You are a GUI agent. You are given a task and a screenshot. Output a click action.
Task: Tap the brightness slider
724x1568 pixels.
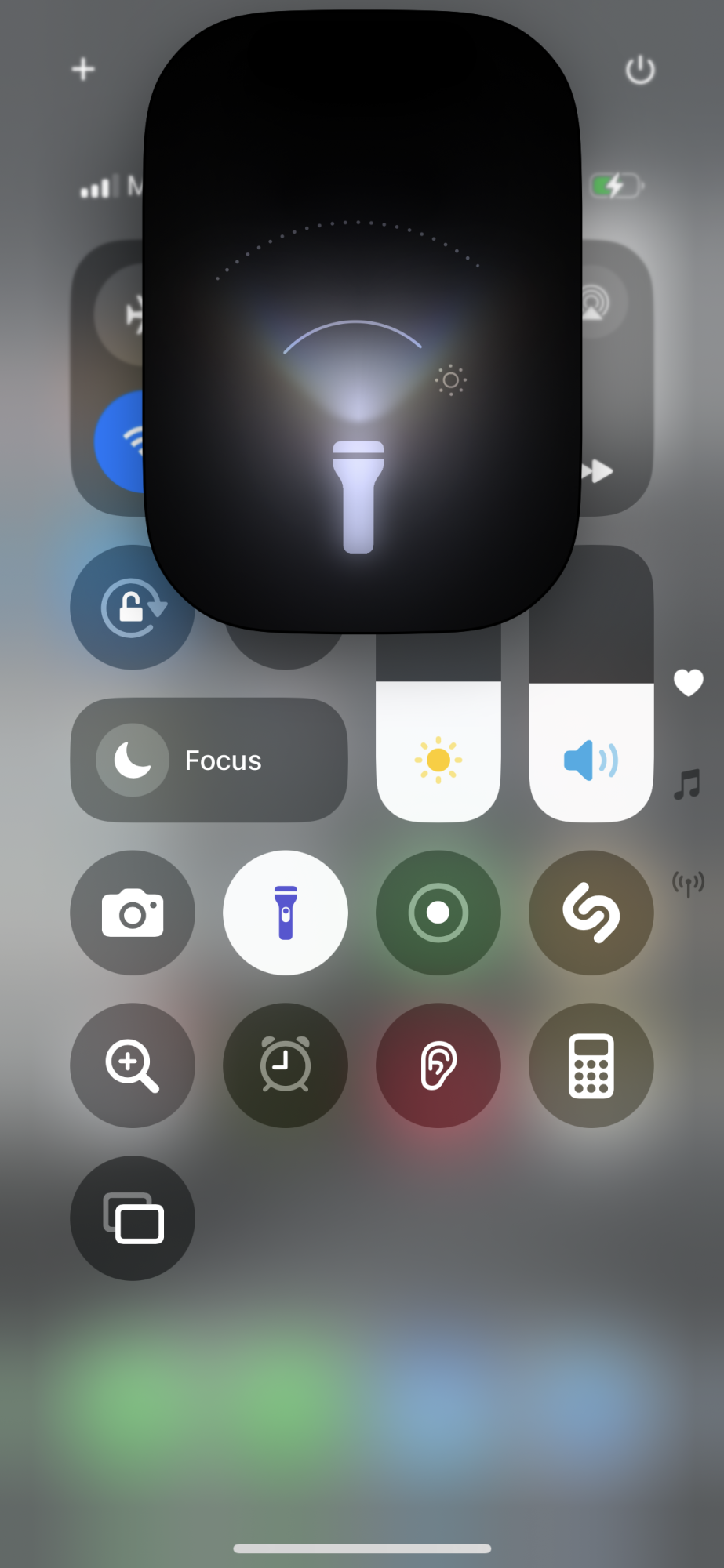point(438,753)
